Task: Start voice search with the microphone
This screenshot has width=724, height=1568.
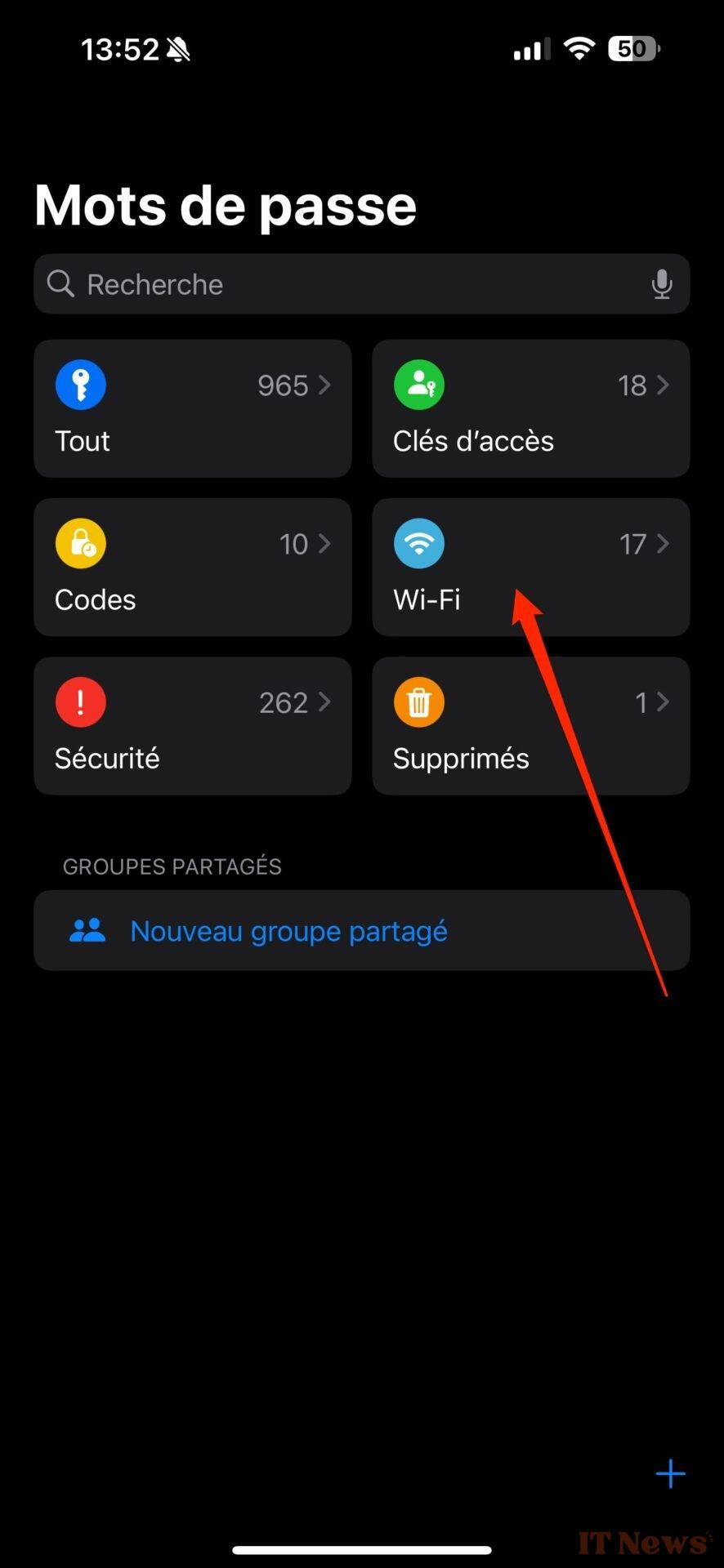Action: (x=661, y=284)
